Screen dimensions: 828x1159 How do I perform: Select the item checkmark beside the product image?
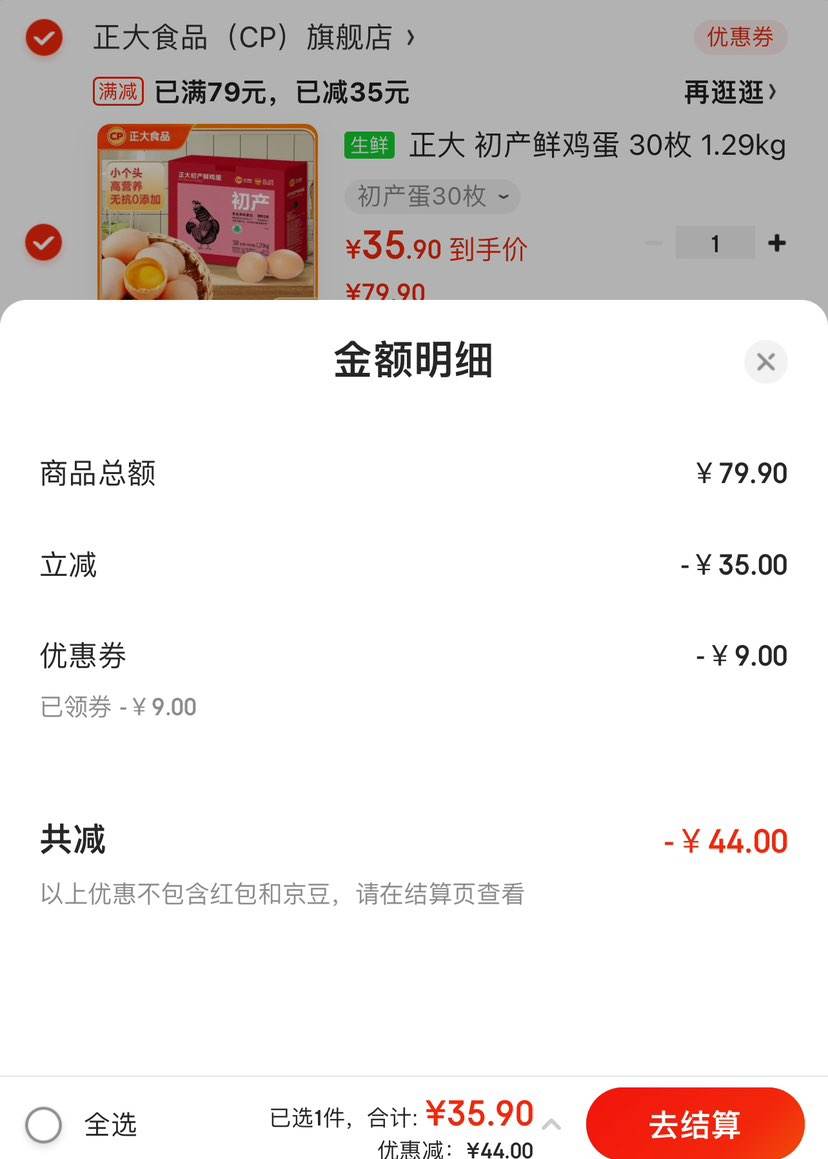(43, 242)
